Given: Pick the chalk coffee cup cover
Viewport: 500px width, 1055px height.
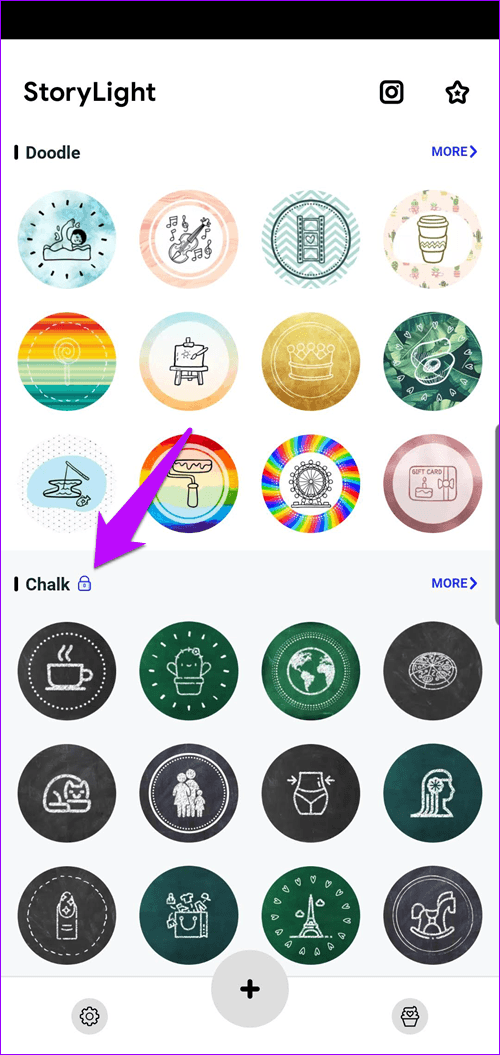Looking at the screenshot, I should (x=67, y=671).
